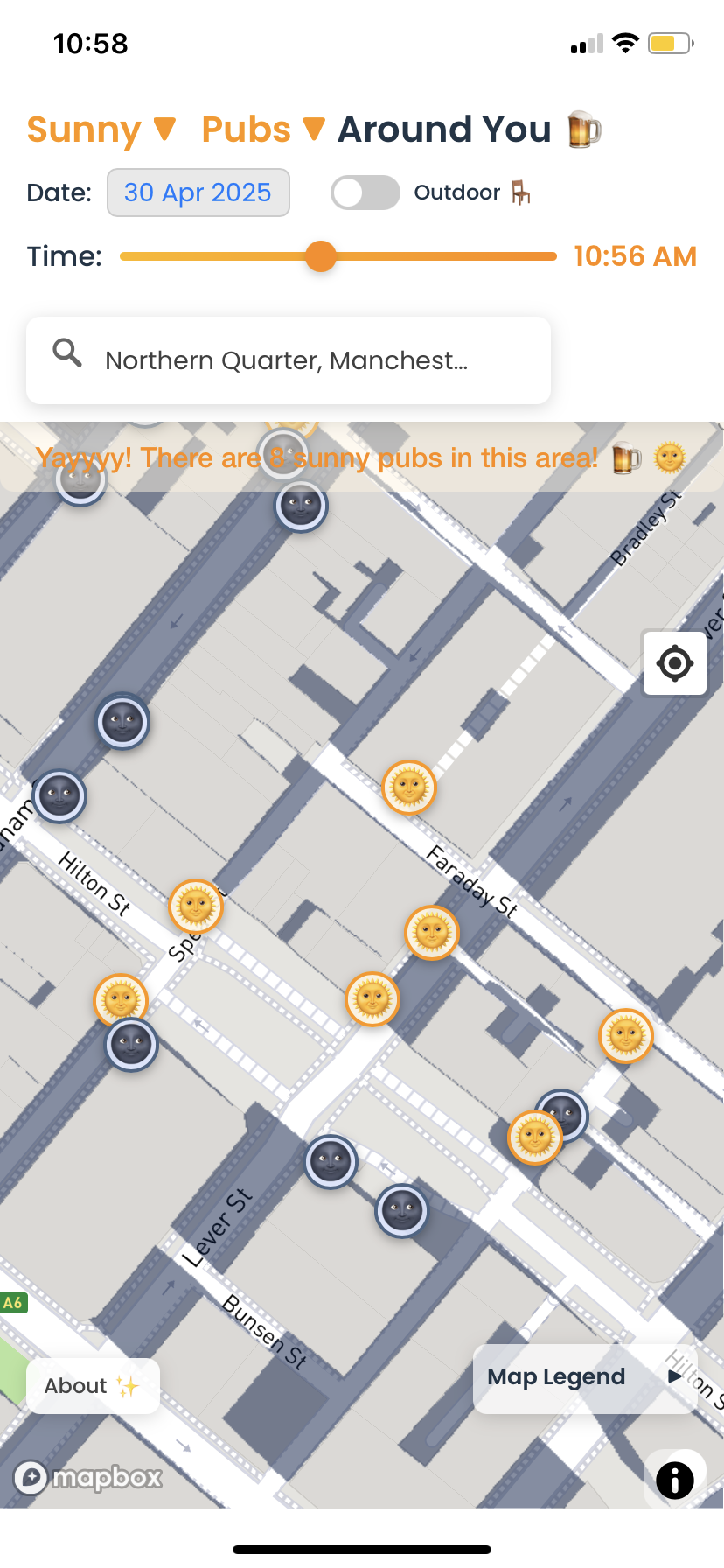Show map attribution info

pyautogui.click(x=674, y=1480)
